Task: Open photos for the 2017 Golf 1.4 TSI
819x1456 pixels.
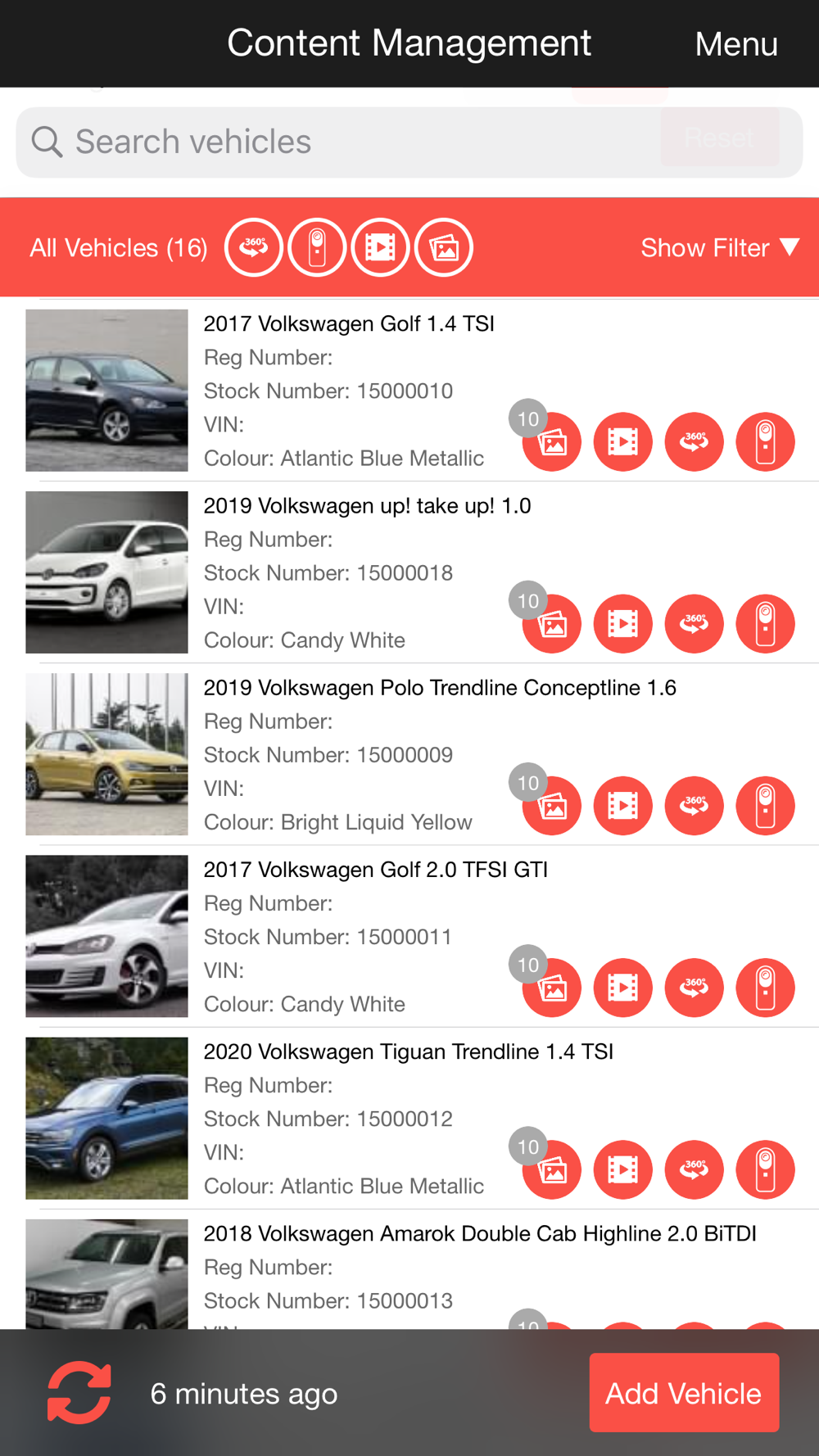Action: [x=552, y=442]
